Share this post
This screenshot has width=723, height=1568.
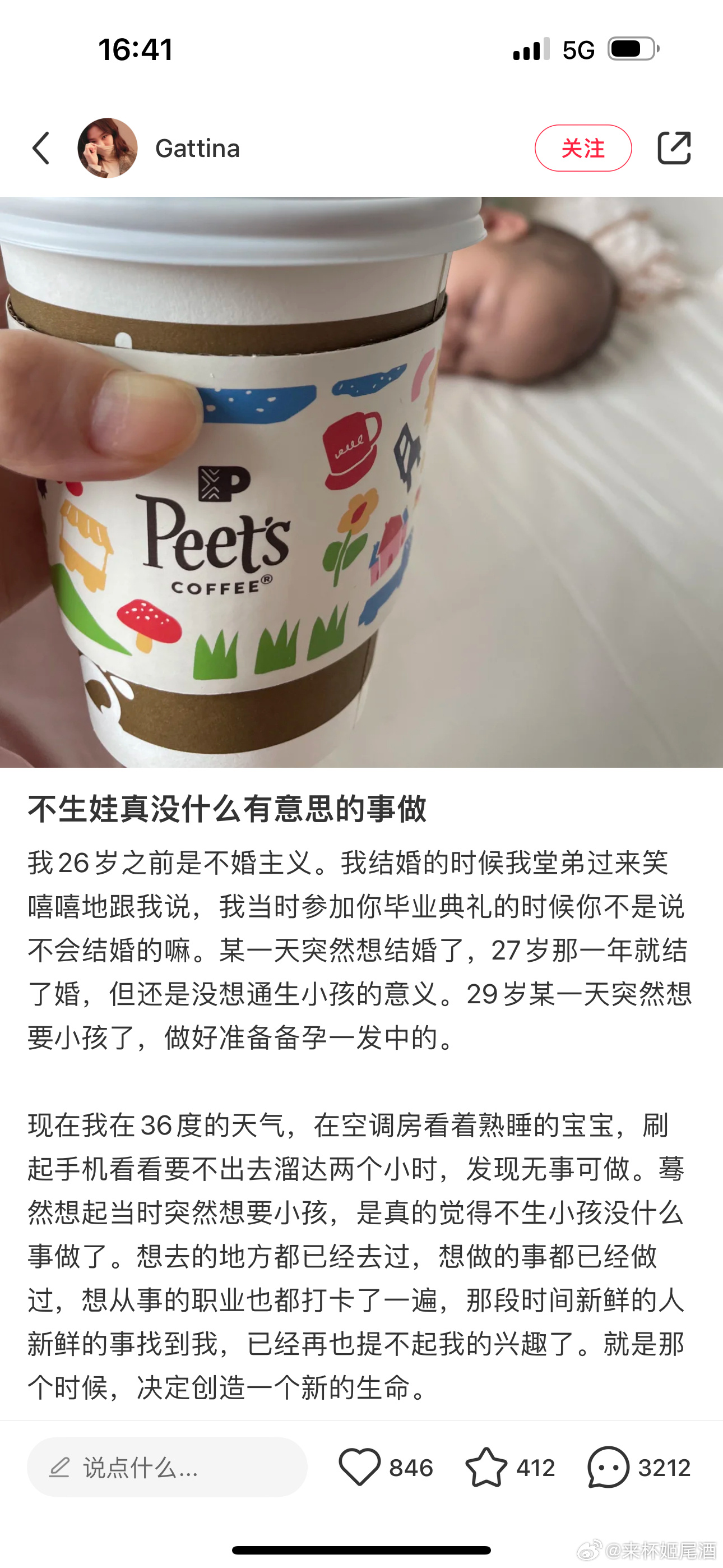coord(674,149)
